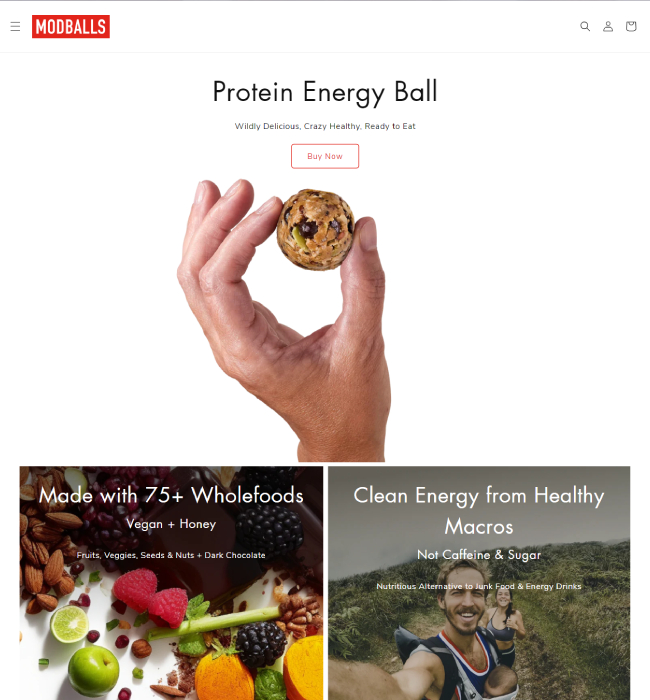Screen dimensions: 650x700
Task: Open the hamburger navigation menu
Action: pyautogui.click(x=15, y=27)
